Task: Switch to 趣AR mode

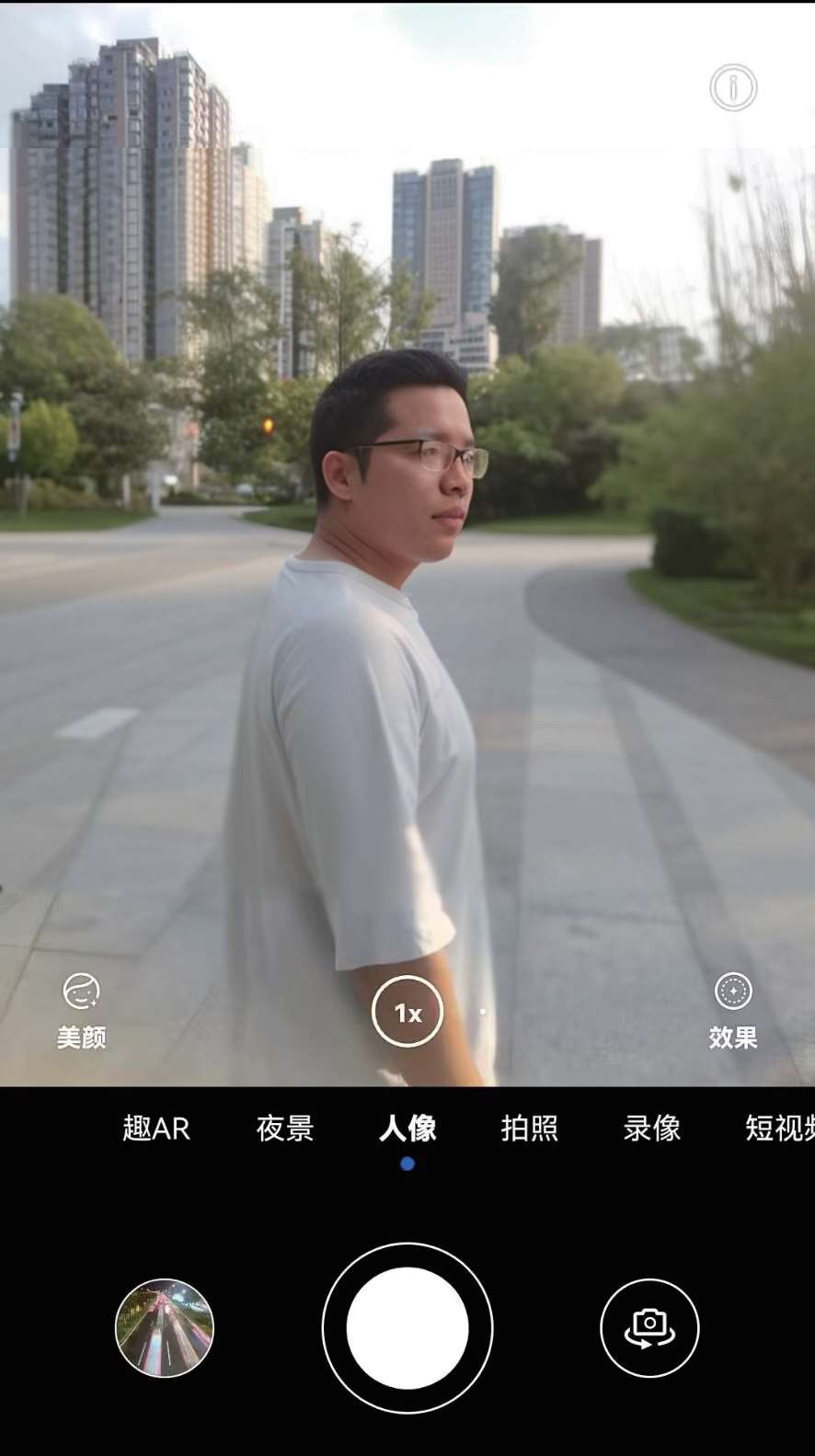Action: (156, 1128)
